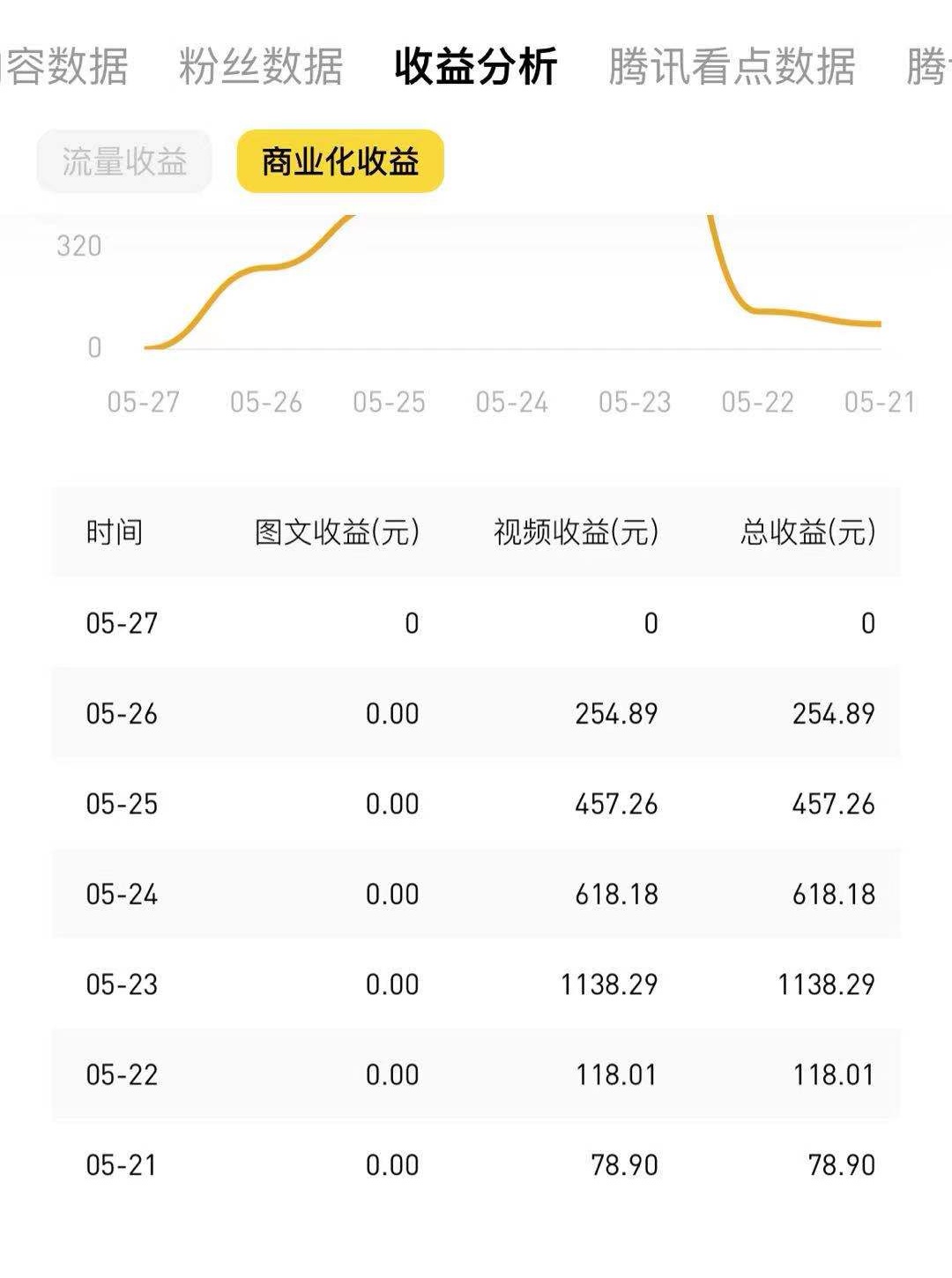
Task: Go to the partially visible 内容数据 tab
Action: tap(63, 67)
